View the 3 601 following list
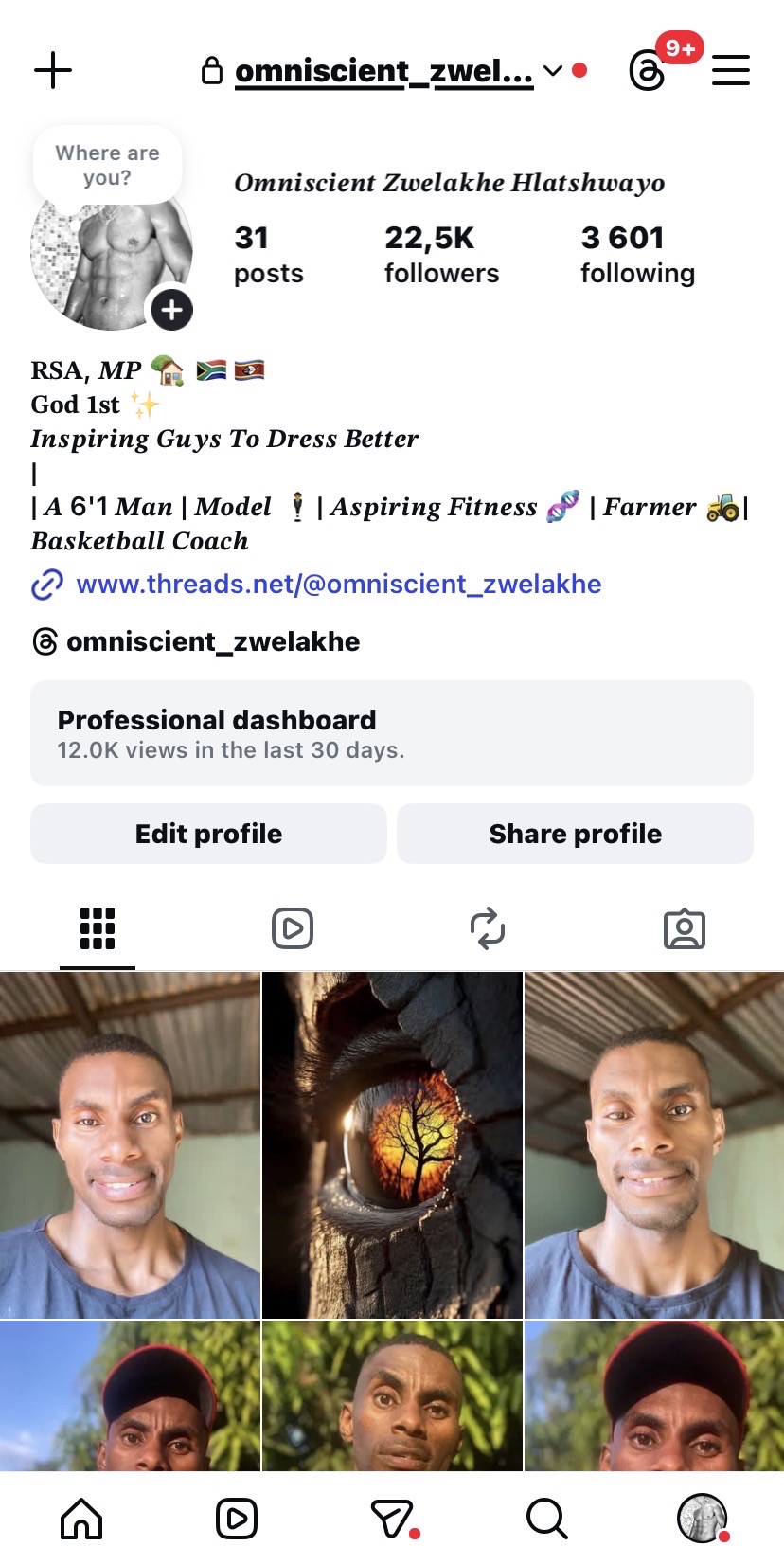 [637, 255]
